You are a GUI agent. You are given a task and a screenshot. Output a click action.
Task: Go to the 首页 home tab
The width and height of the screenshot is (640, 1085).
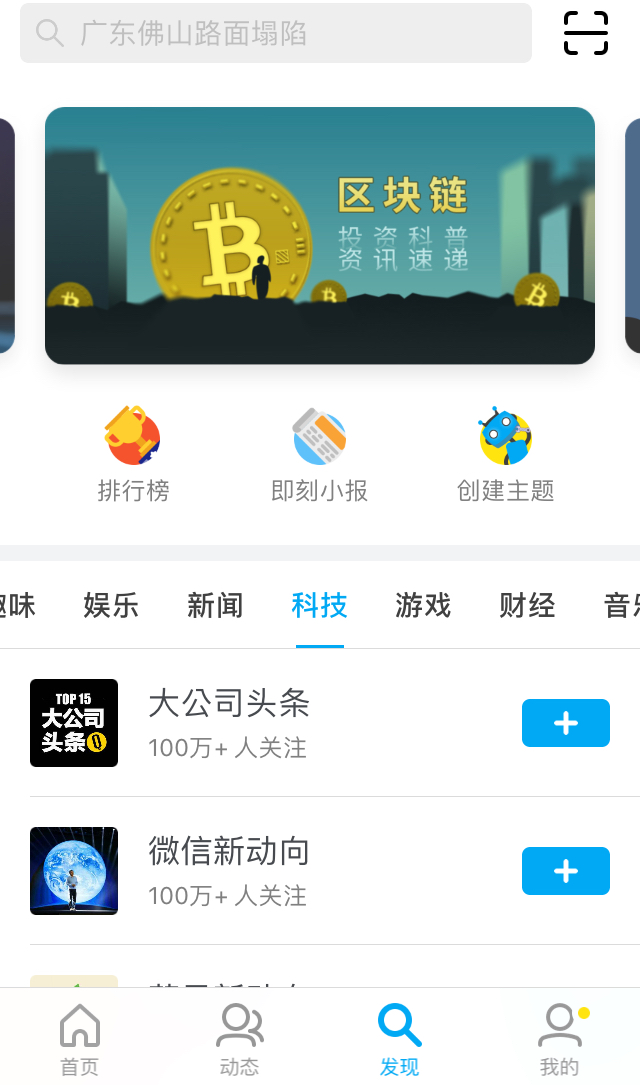(80, 1040)
